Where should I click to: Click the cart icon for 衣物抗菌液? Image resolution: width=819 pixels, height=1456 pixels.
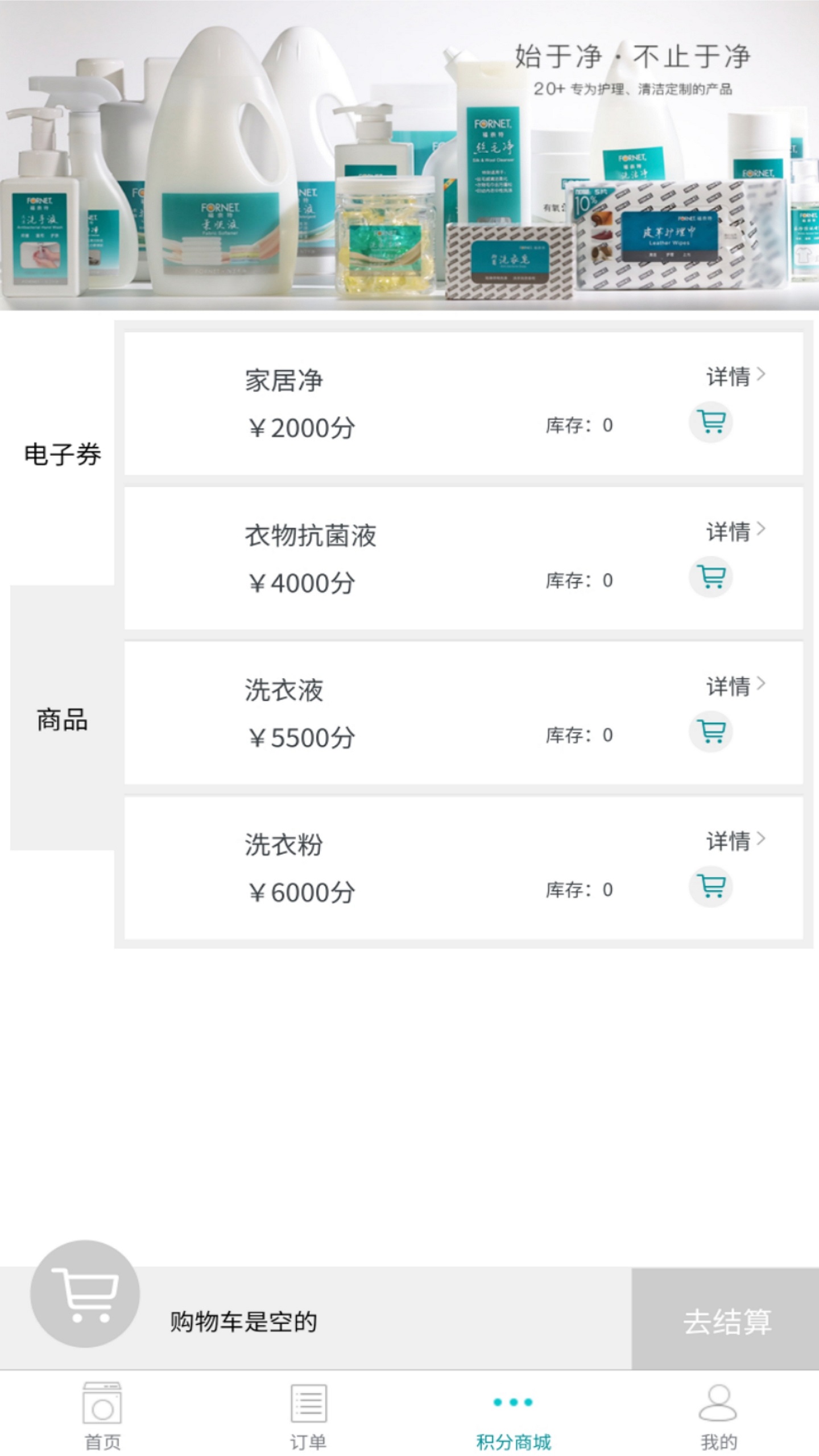712,576
